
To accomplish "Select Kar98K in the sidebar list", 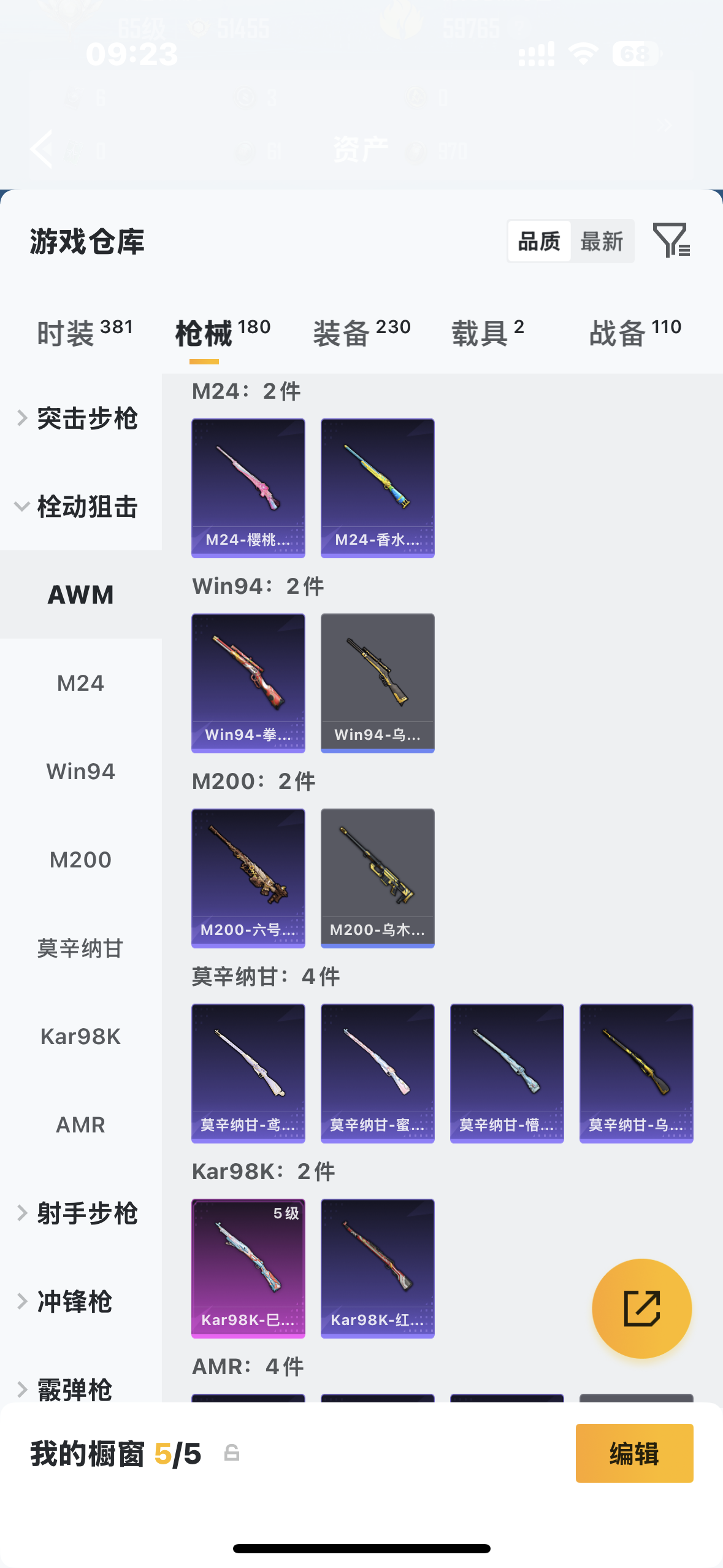I will click(80, 1036).
